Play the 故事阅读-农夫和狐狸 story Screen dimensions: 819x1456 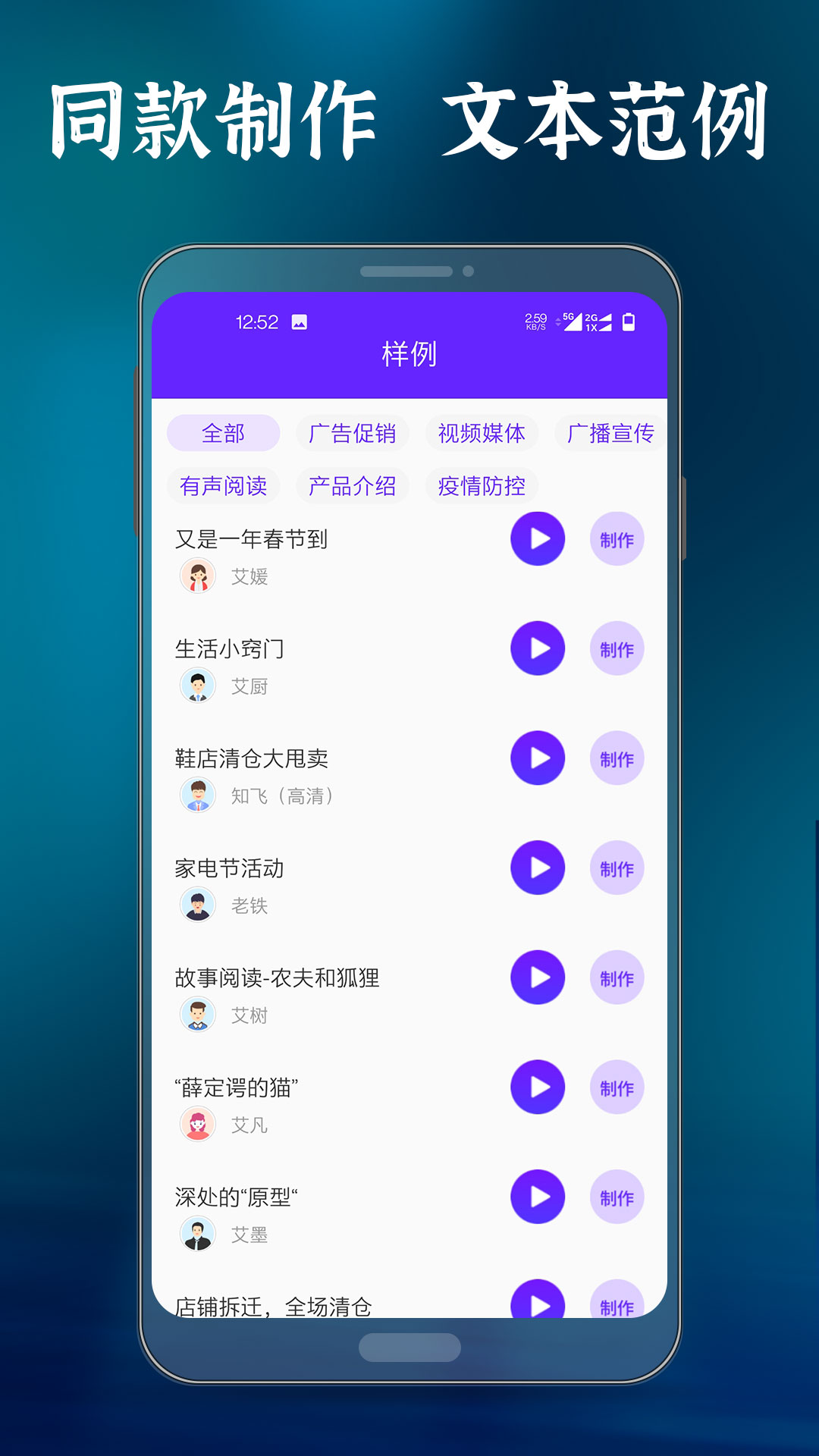click(x=539, y=978)
